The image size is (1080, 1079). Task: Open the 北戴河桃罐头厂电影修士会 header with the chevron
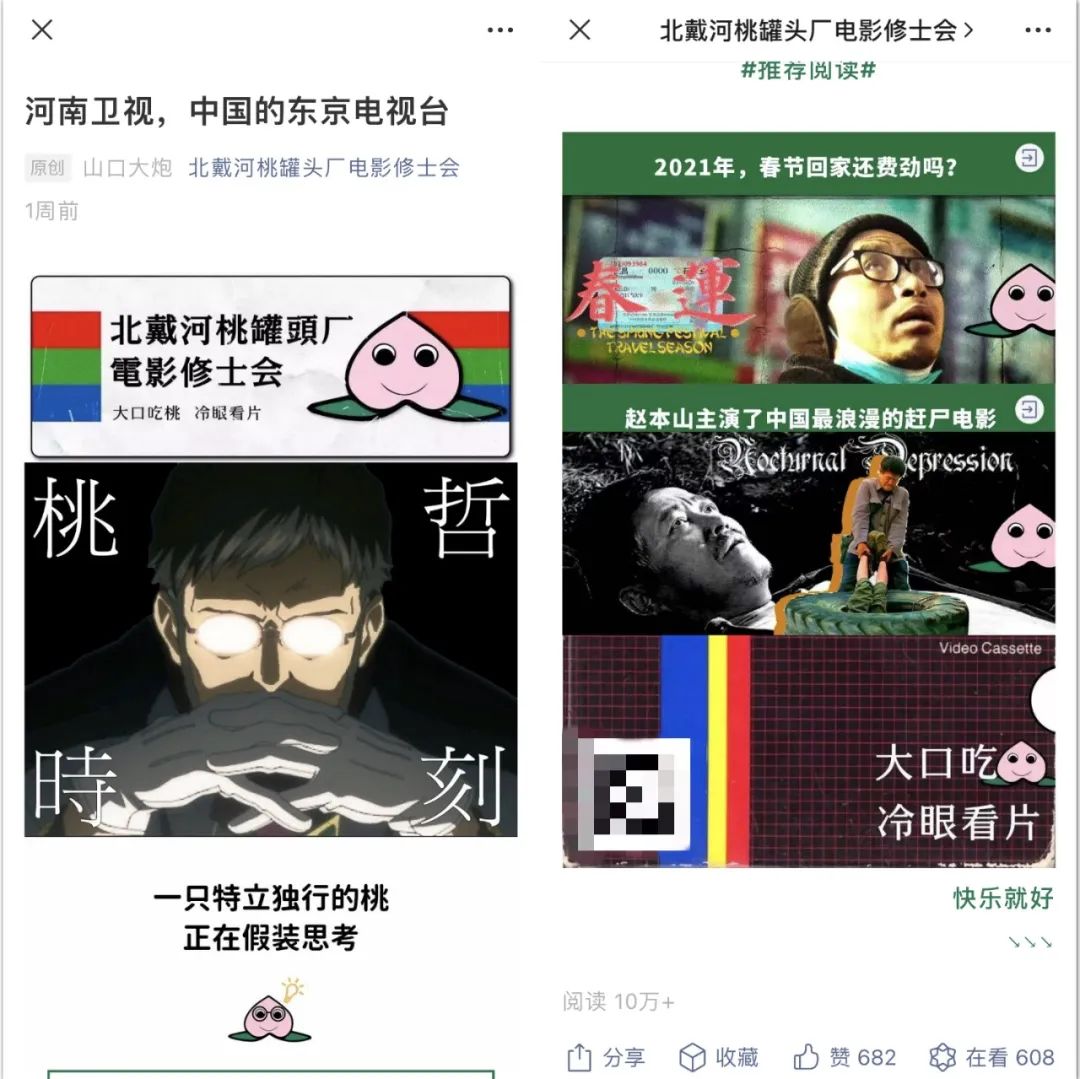tap(815, 30)
